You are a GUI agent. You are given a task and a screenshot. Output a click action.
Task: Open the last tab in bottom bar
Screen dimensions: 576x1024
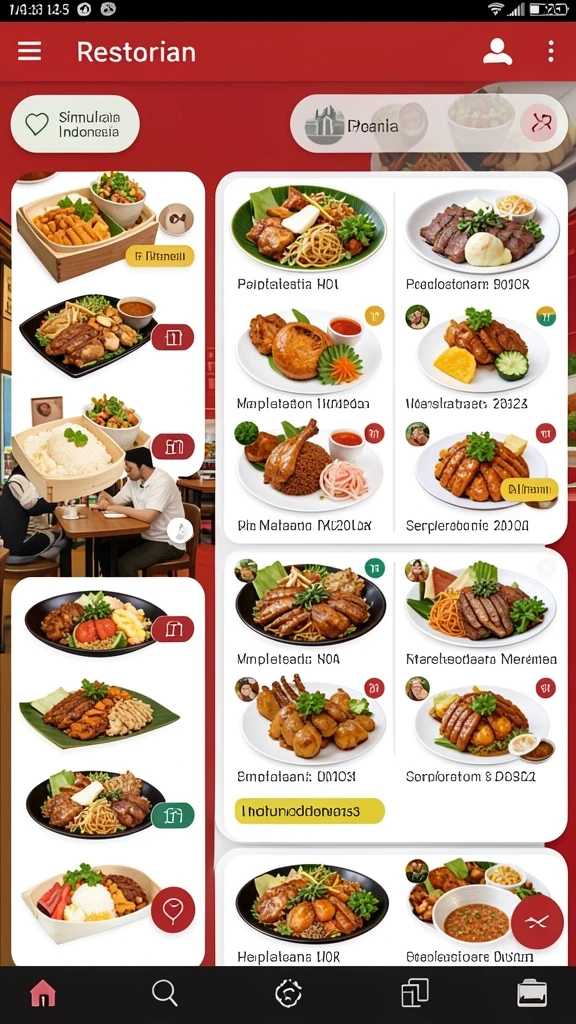pyautogui.click(x=532, y=994)
